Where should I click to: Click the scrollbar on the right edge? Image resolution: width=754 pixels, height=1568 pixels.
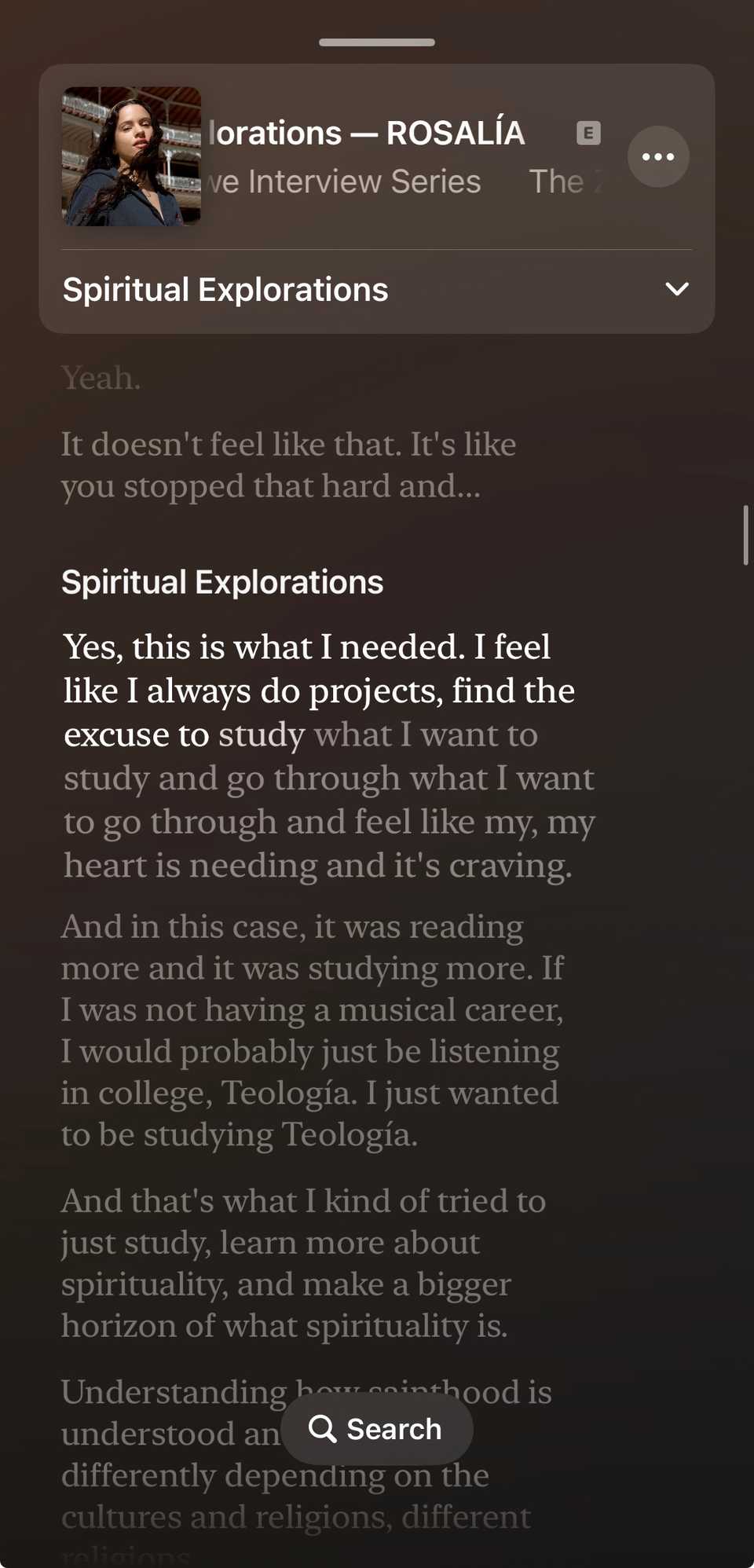pos(745,533)
